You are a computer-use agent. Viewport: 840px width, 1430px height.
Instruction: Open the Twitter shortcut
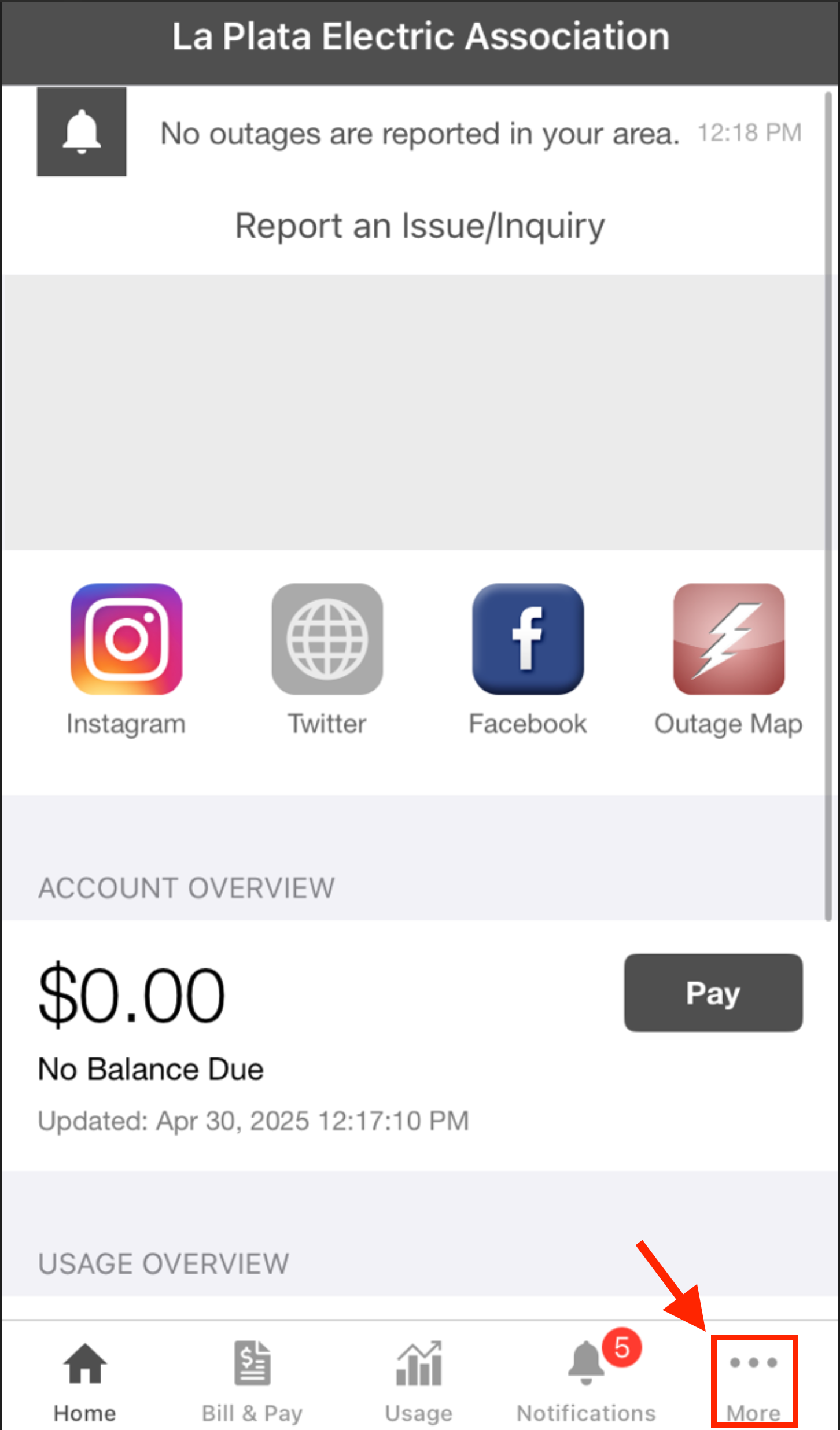point(327,639)
